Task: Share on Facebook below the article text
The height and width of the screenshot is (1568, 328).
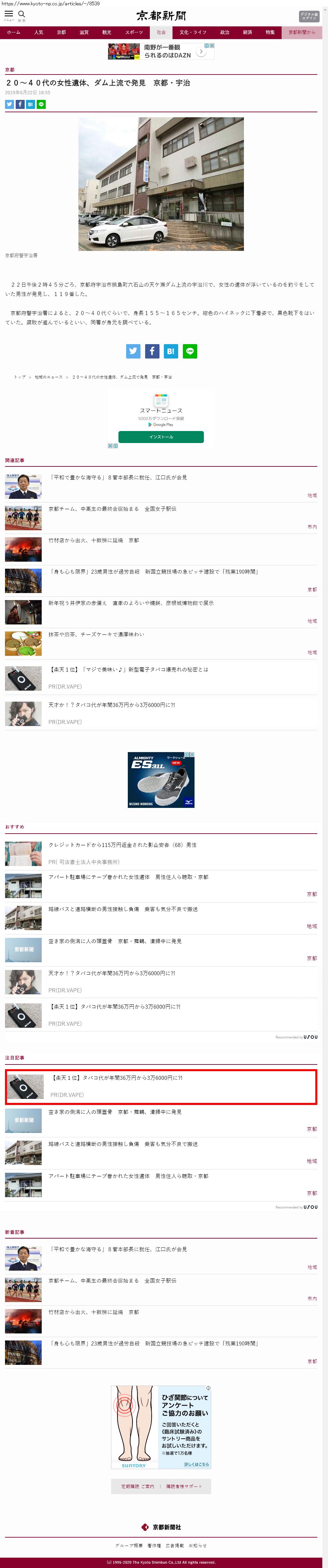Action: (152, 351)
